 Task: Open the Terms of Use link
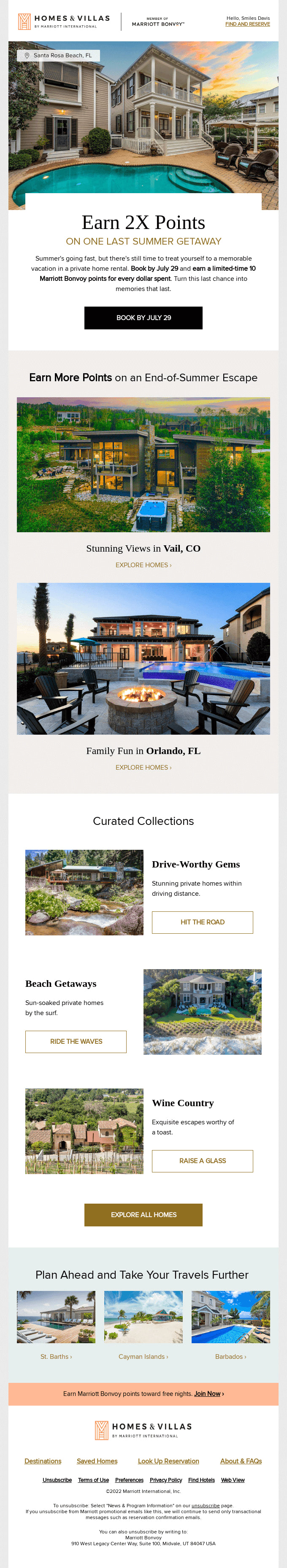tap(93, 1480)
